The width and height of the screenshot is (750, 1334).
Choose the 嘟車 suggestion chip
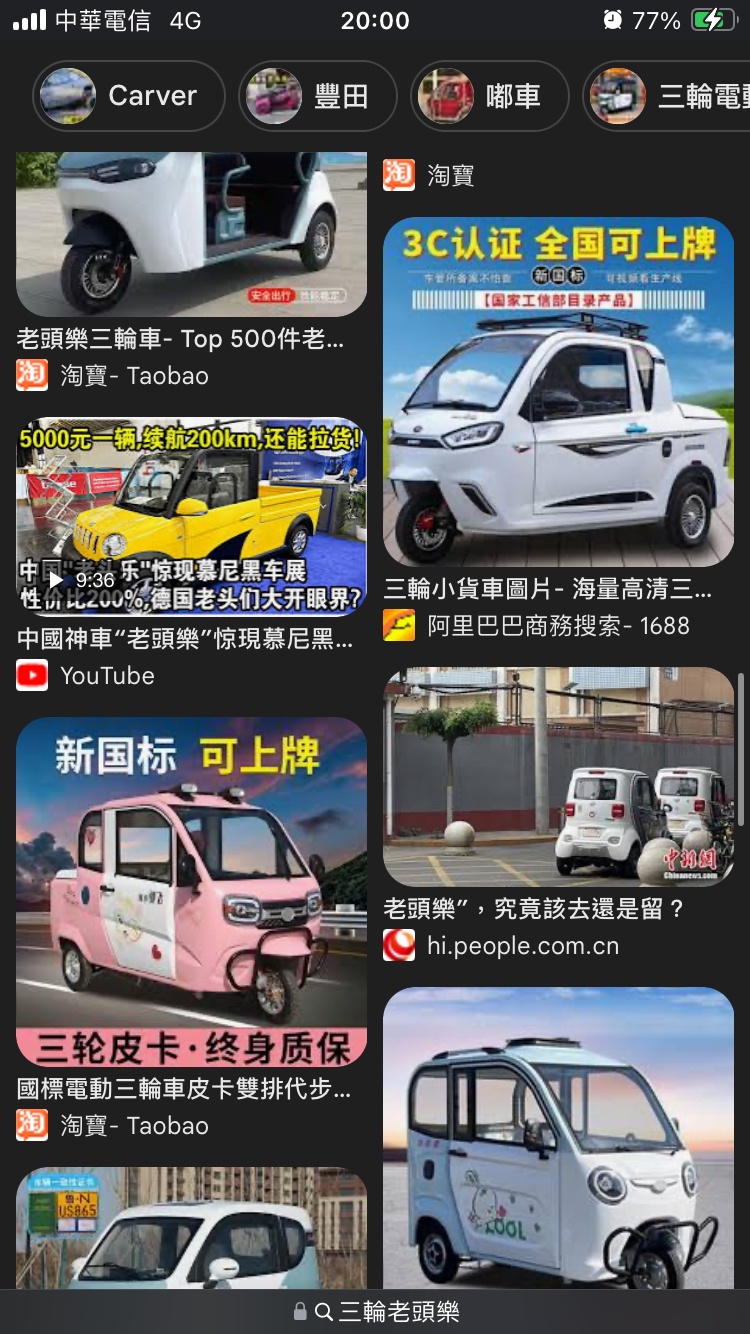[490, 96]
